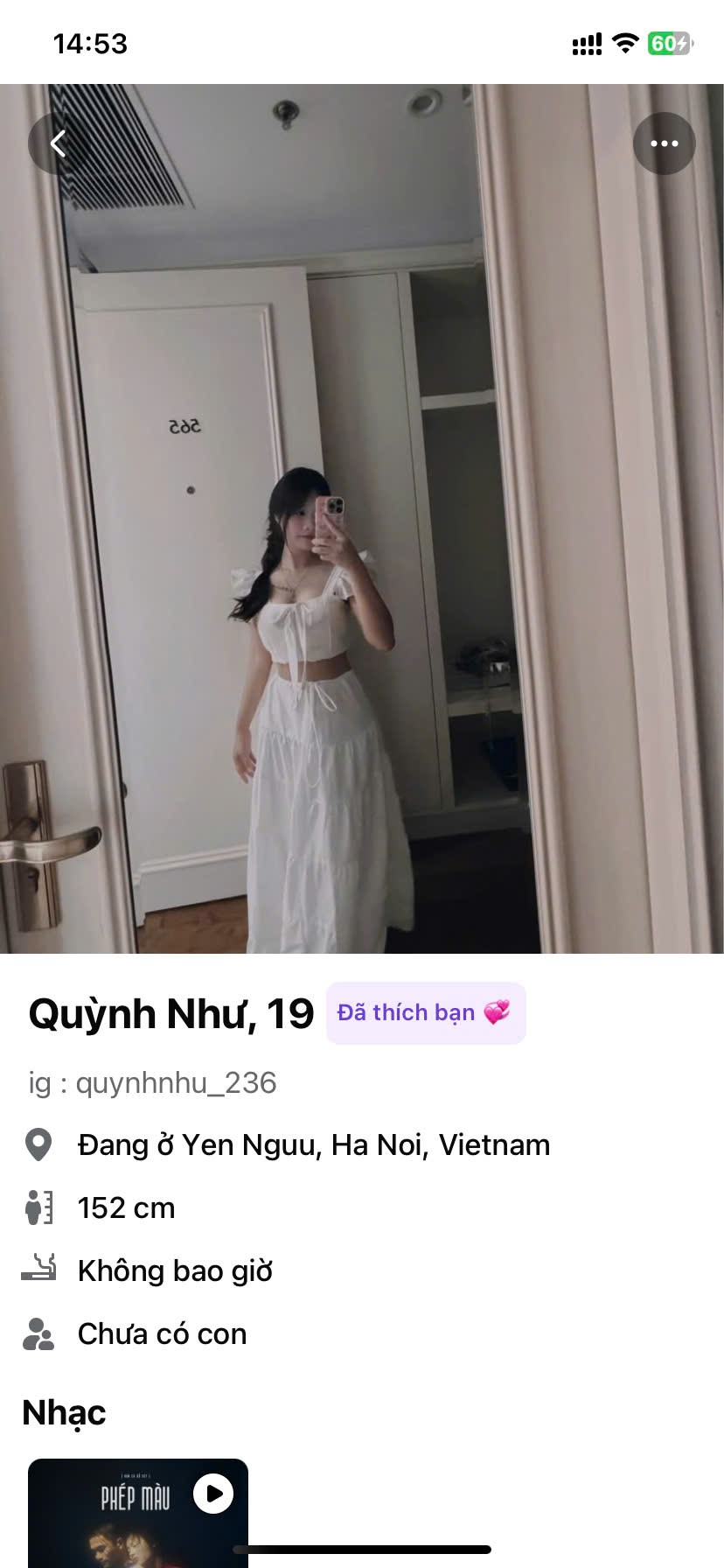Select the Nhạc section header
The height and width of the screenshot is (1568, 724).
(x=63, y=1411)
